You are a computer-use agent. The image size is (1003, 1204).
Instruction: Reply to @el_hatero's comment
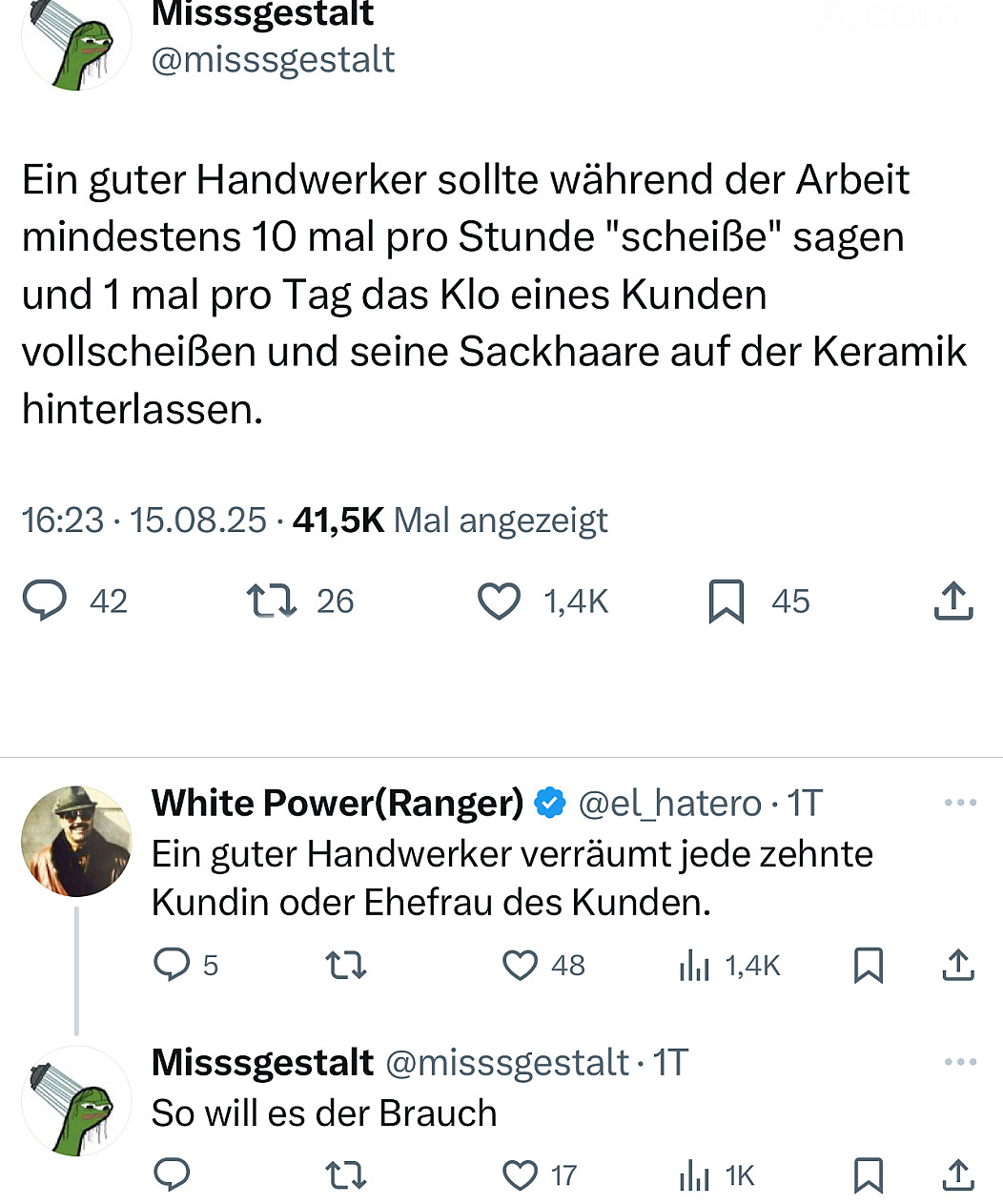pos(173,966)
